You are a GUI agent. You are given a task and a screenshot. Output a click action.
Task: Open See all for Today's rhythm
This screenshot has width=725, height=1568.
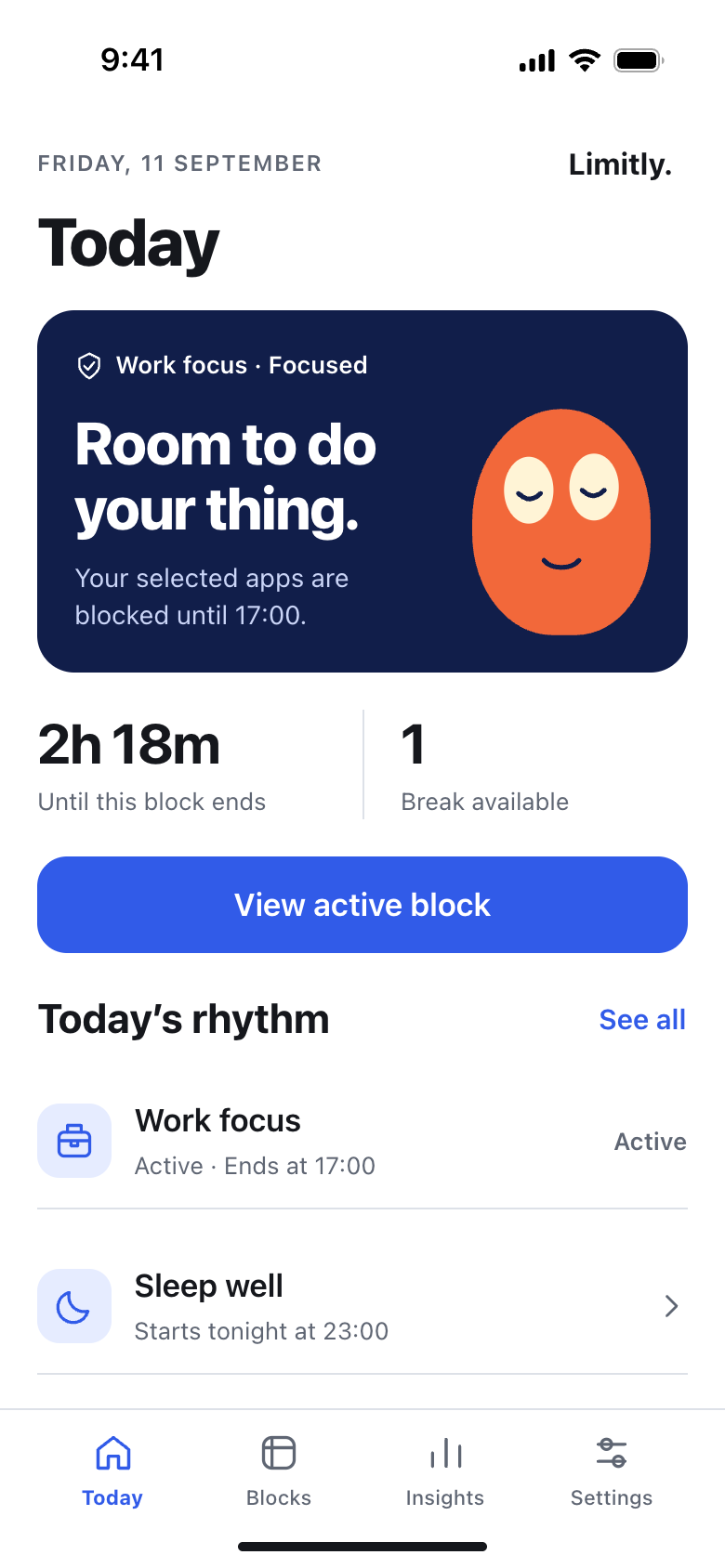(x=642, y=1019)
